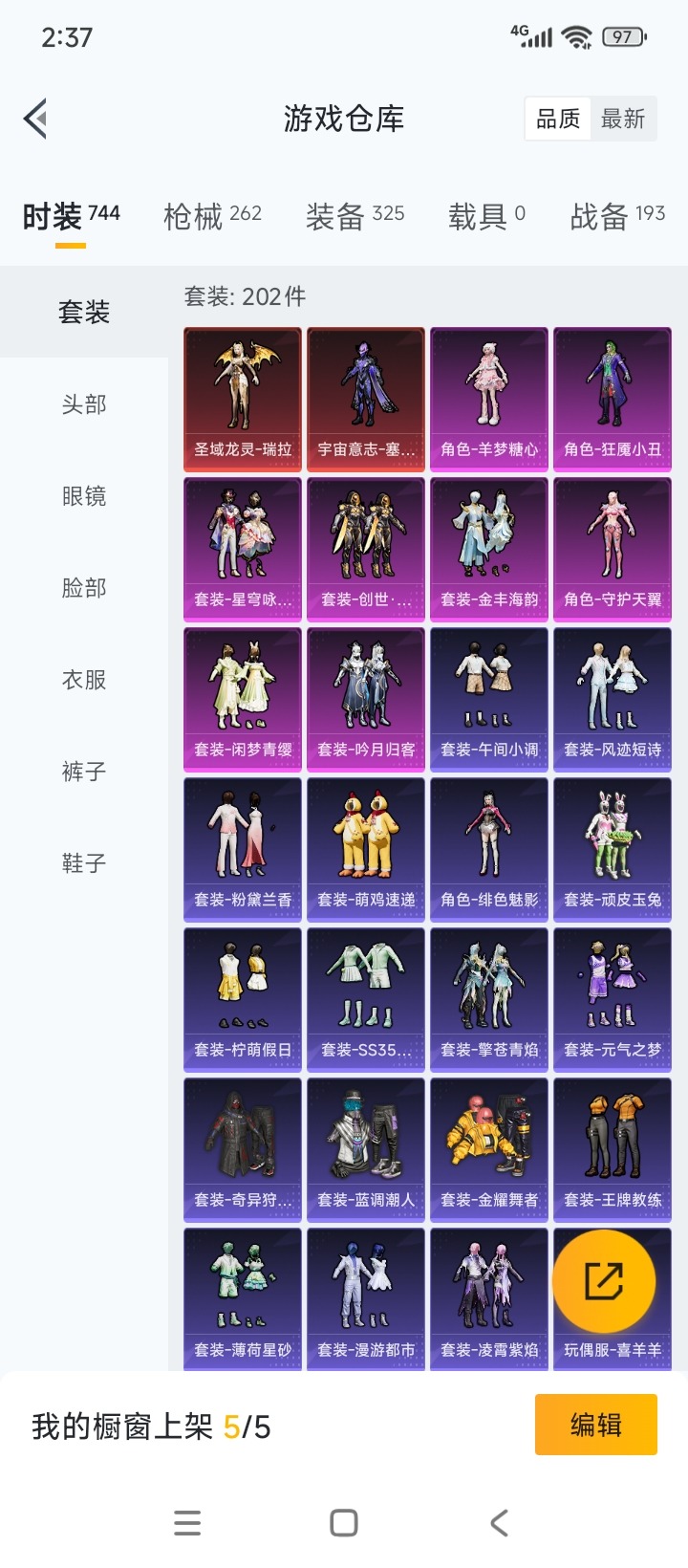Image resolution: width=688 pixels, height=1568 pixels.
Task: Browse the 衣服 category
Action: (81, 680)
